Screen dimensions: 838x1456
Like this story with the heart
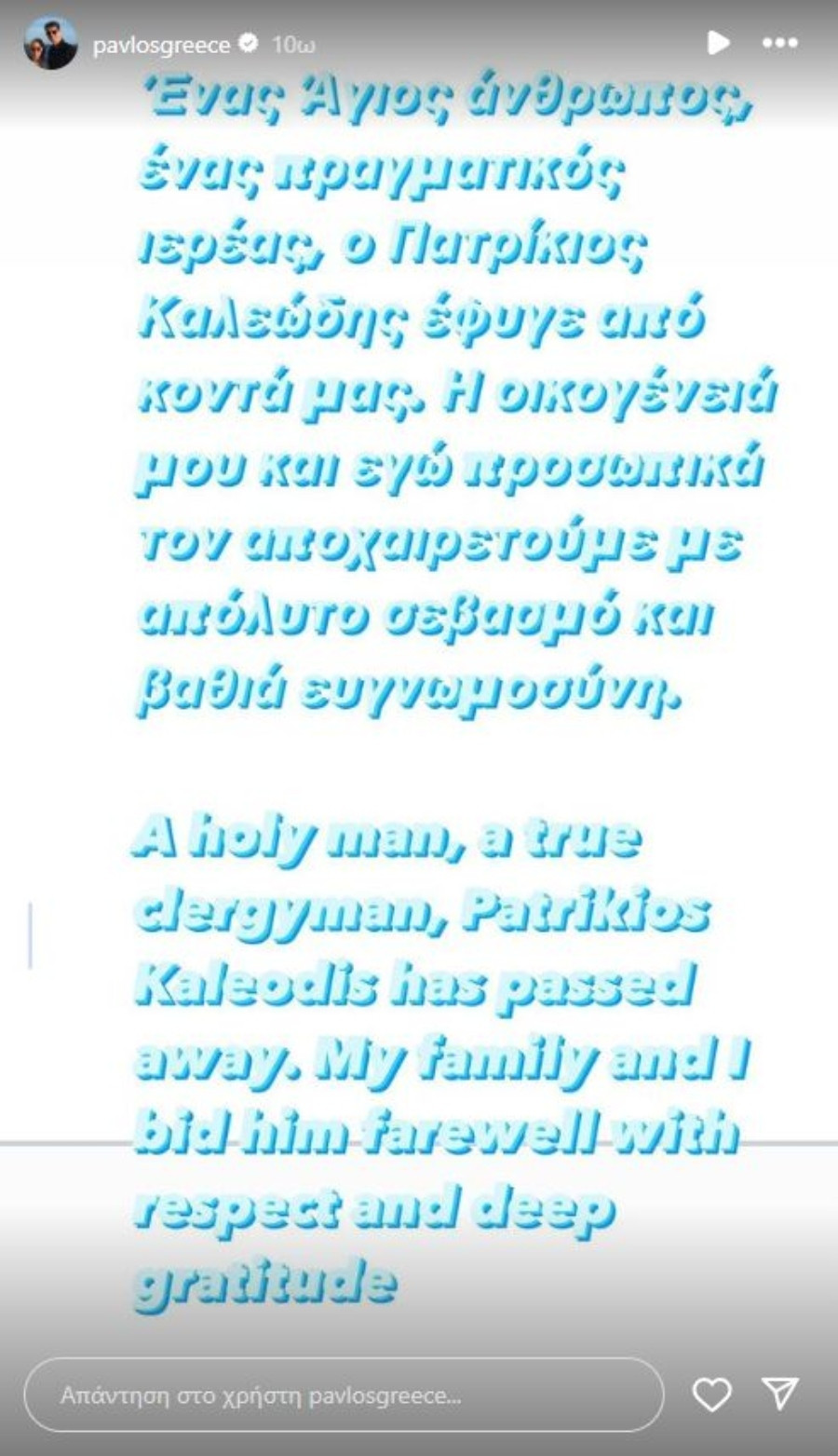[x=712, y=1395]
